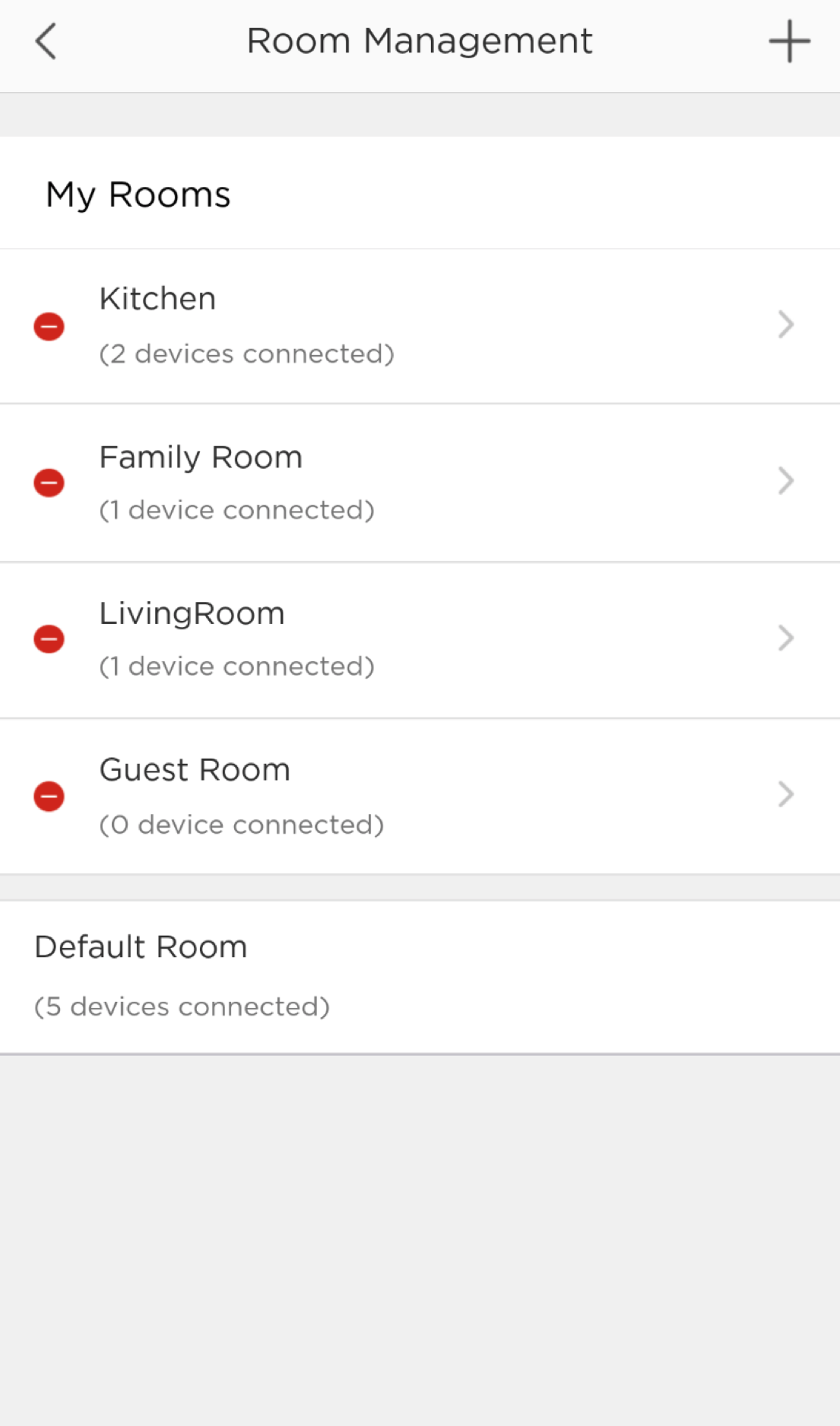The height and width of the screenshot is (1426, 840).
Task: Delete the LivingRoom entry
Action: (x=49, y=639)
